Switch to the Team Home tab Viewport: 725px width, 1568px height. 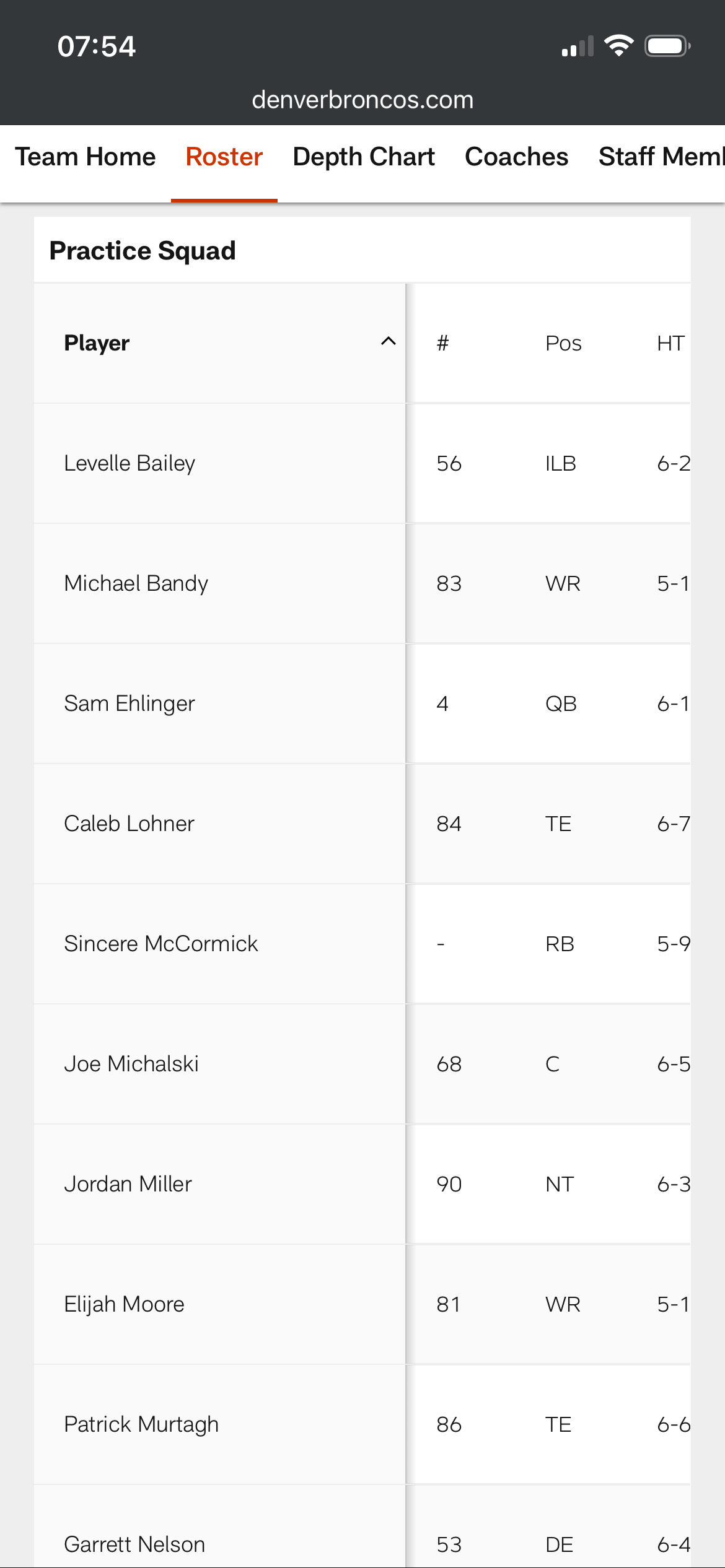tap(86, 157)
